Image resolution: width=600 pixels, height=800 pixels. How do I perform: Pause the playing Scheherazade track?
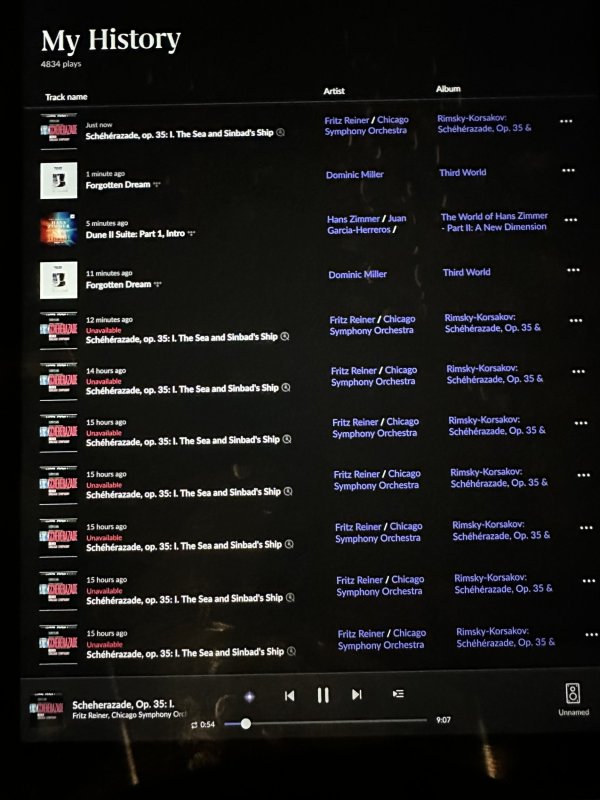pyautogui.click(x=322, y=695)
